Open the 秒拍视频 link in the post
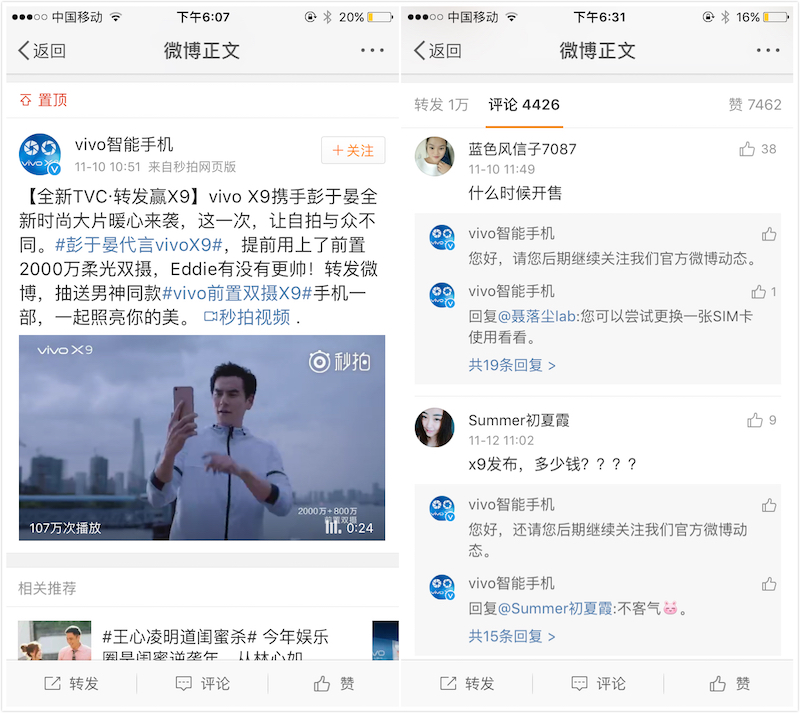This screenshot has height=713, width=800. point(247,317)
